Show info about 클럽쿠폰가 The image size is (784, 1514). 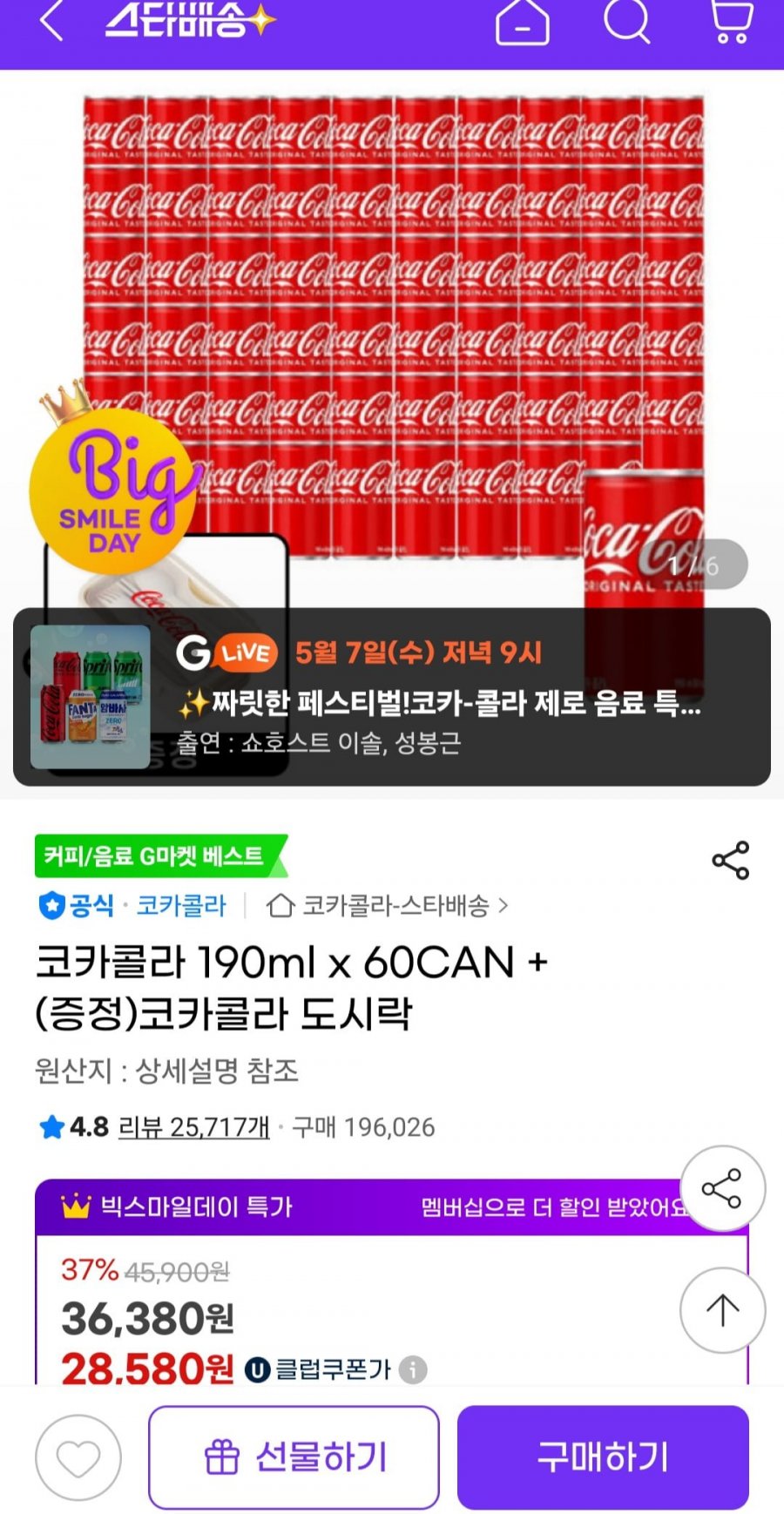(413, 1369)
